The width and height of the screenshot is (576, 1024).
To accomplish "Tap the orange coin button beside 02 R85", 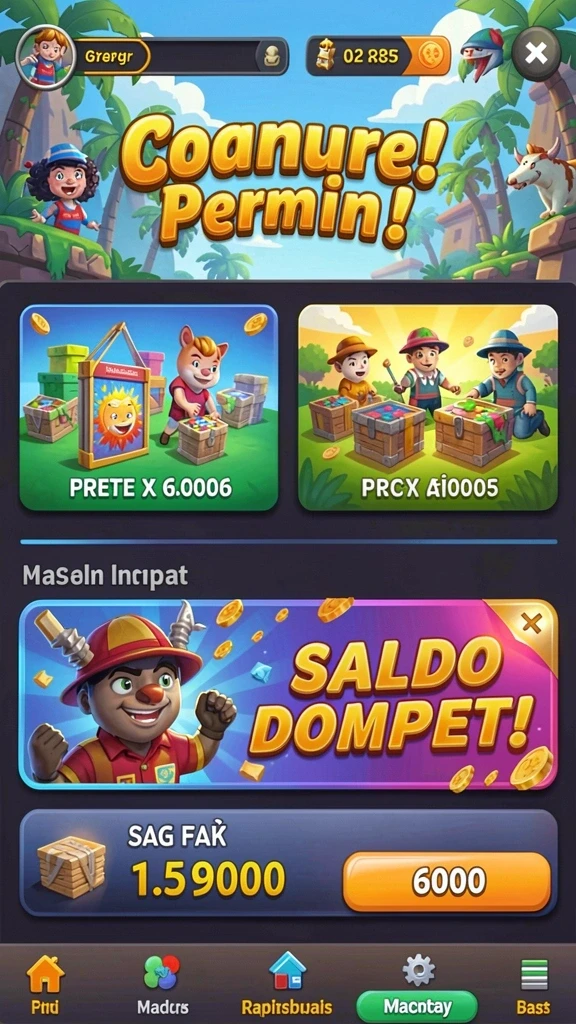I will (x=430, y=56).
